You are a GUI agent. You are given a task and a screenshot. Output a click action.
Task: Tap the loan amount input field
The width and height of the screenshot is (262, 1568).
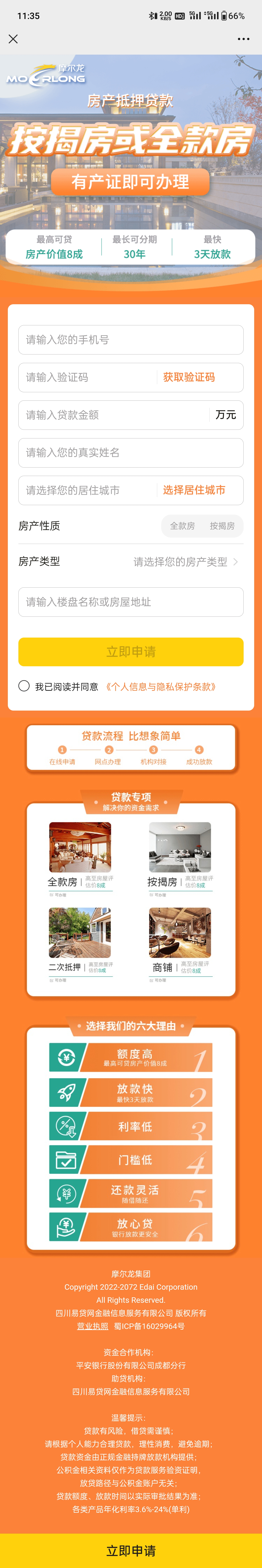click(x=113, y=415)
